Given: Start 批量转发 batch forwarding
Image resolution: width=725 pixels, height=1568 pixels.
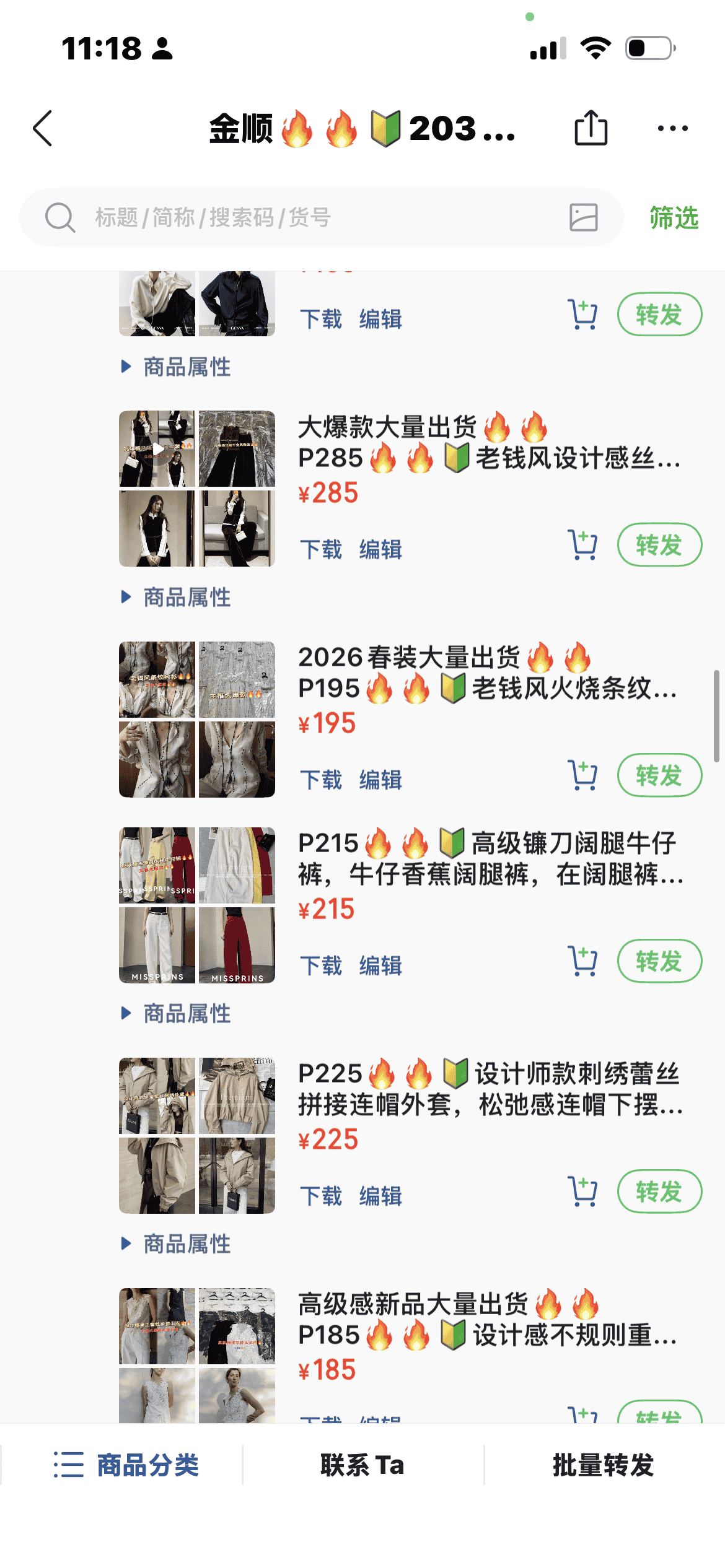Looking at the screenshot, I should click(x=603, y=1465).
